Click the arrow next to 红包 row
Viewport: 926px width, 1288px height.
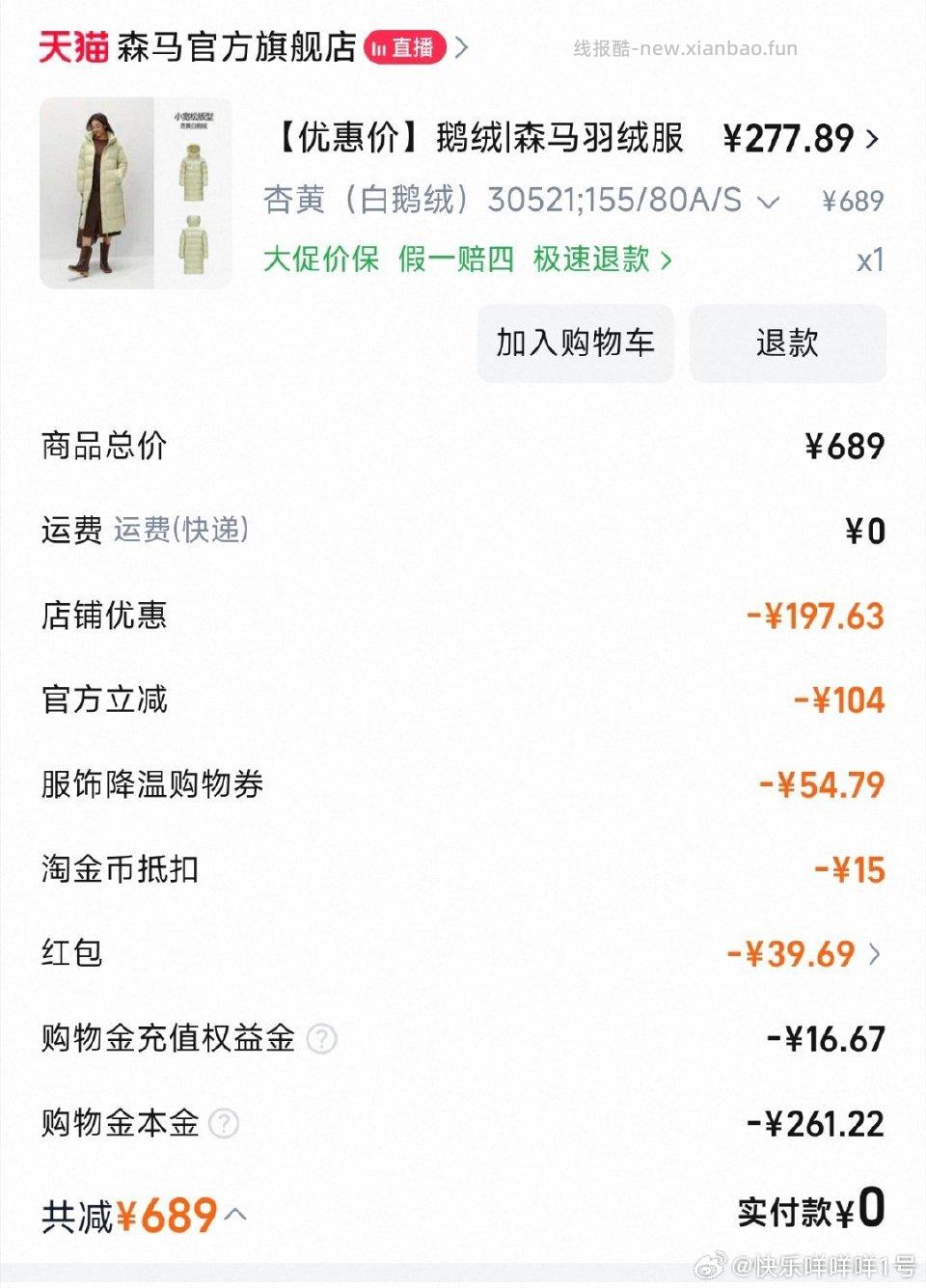(x=874, y=953)
